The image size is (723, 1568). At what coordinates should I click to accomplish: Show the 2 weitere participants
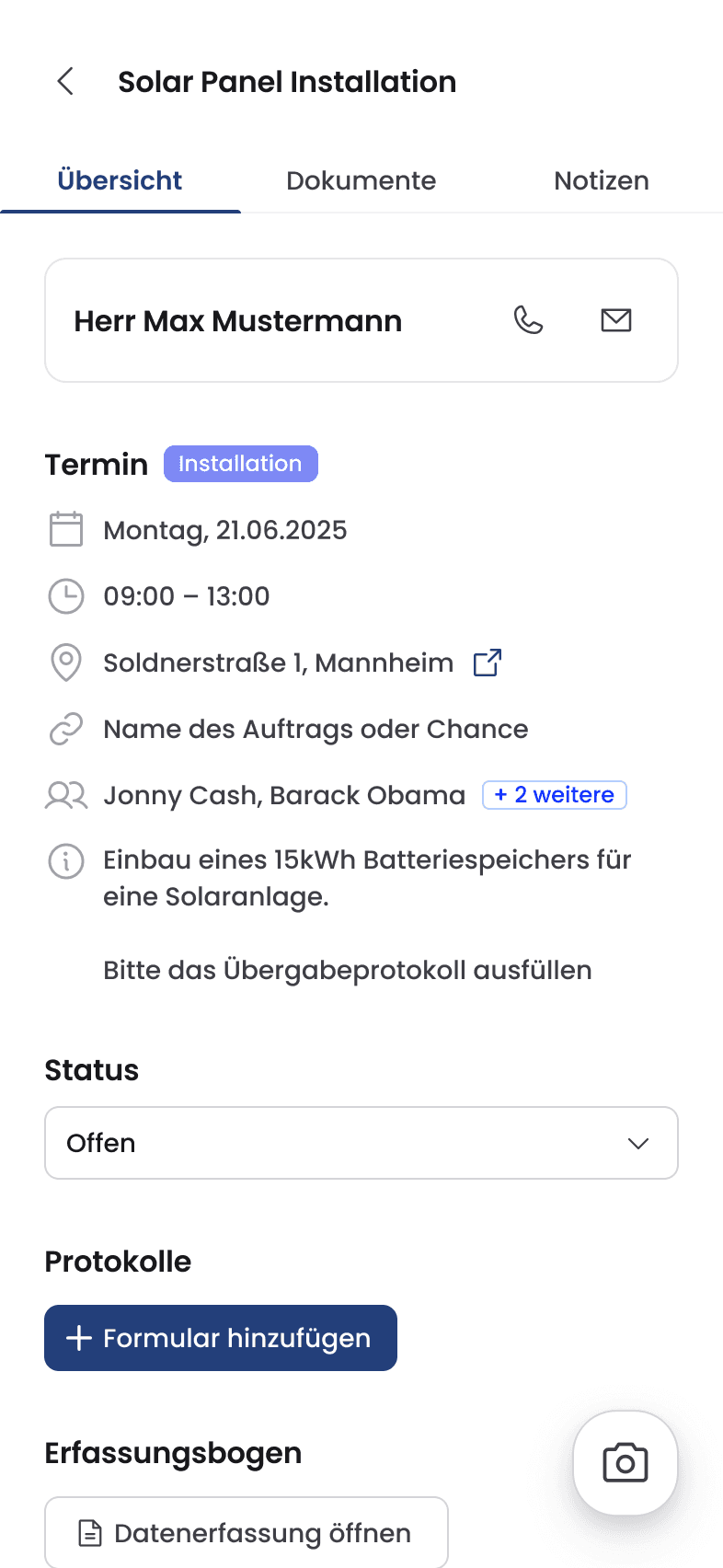coord(555,795)
